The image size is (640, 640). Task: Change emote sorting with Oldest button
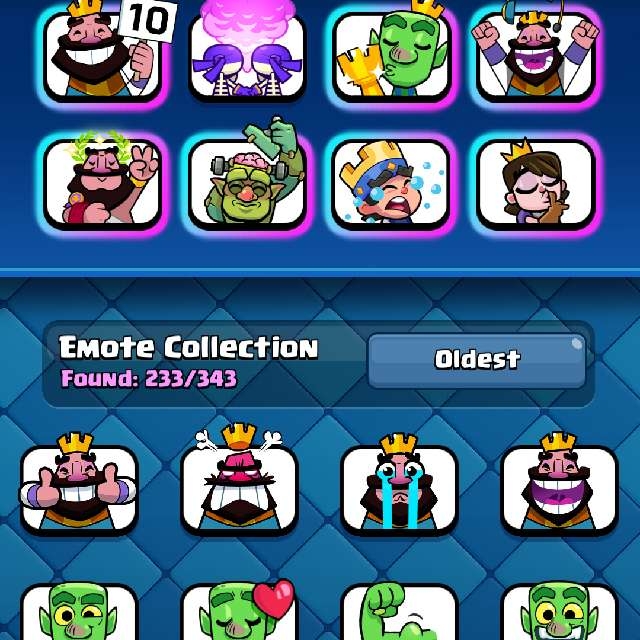point(476,360)
